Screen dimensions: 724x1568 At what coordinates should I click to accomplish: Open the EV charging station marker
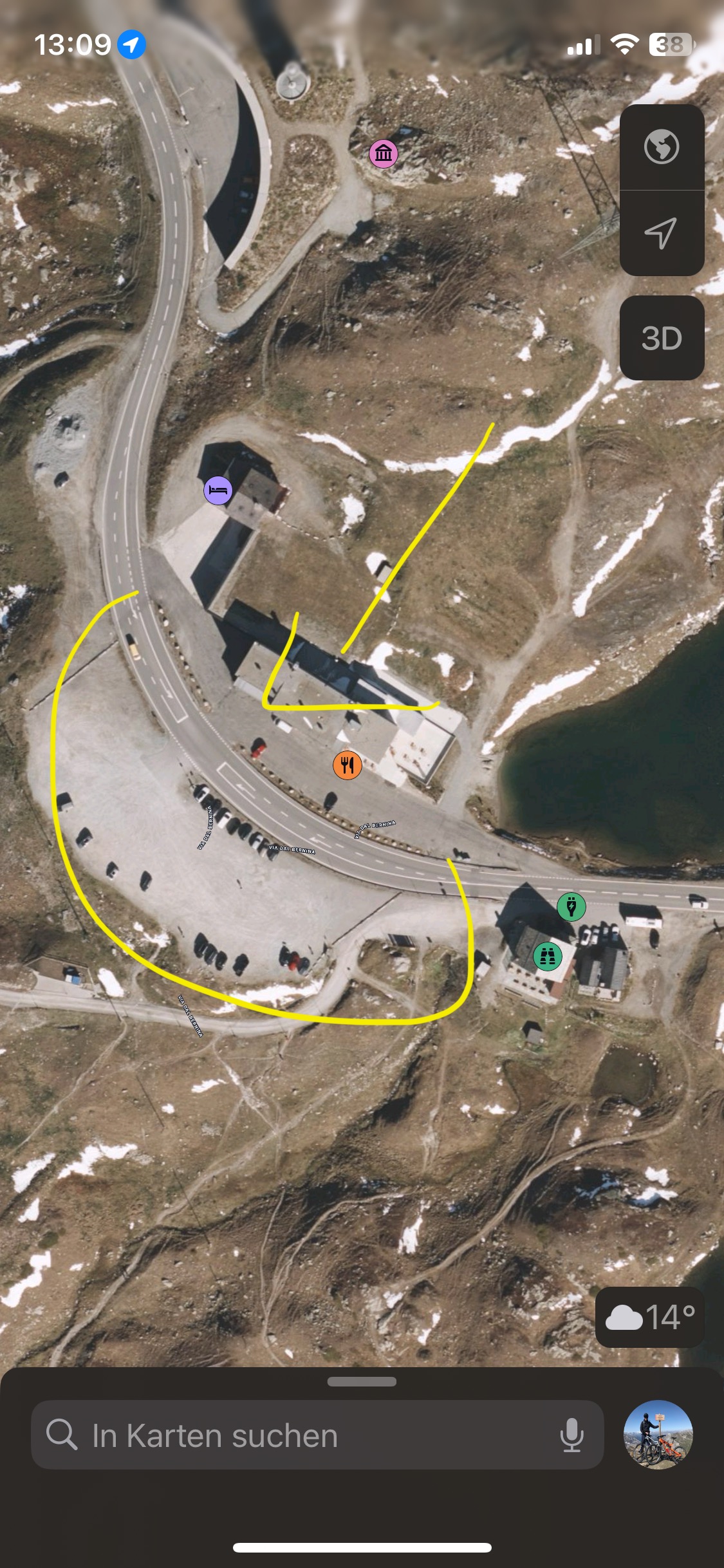coord(571,907)
